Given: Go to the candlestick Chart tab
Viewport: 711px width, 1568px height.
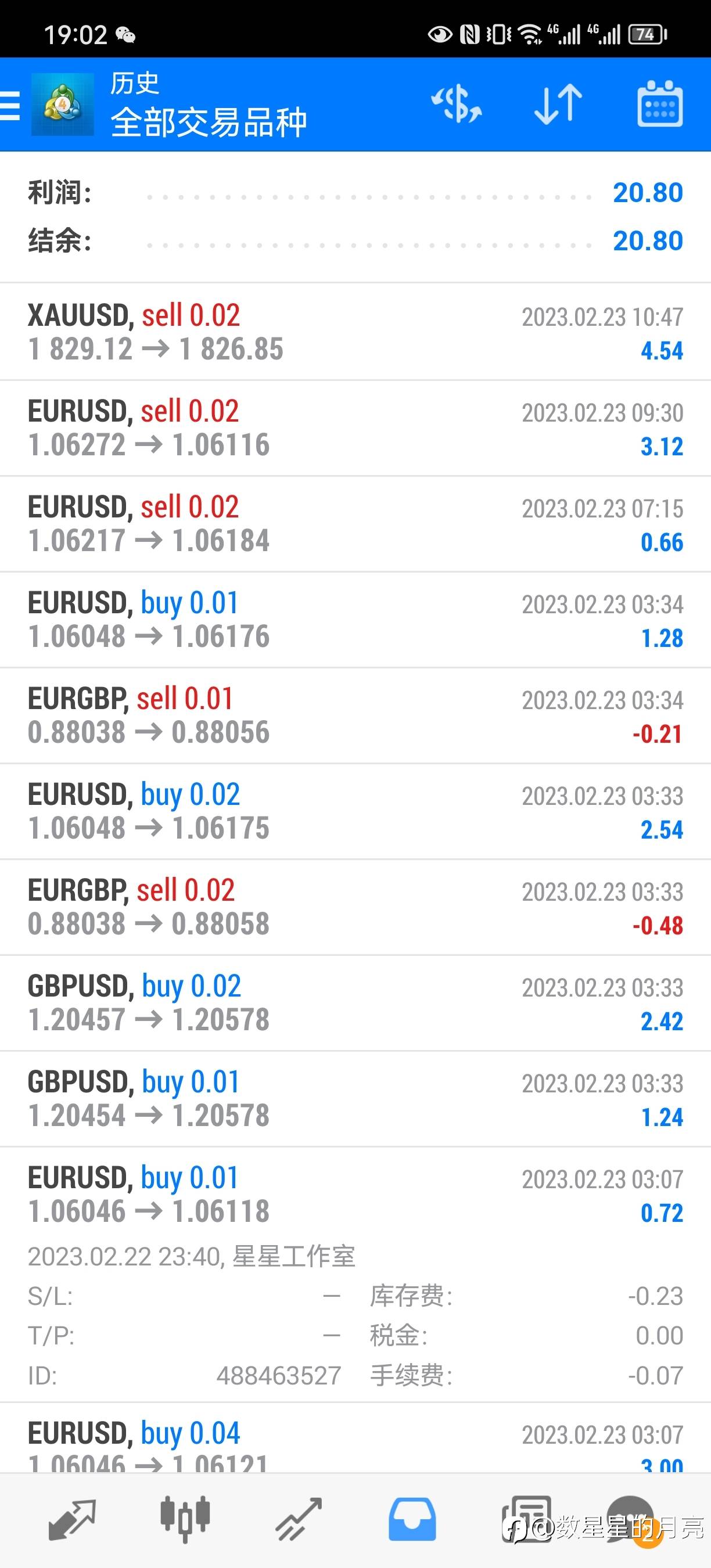Looking at the screenshot, I should 185,1519.
